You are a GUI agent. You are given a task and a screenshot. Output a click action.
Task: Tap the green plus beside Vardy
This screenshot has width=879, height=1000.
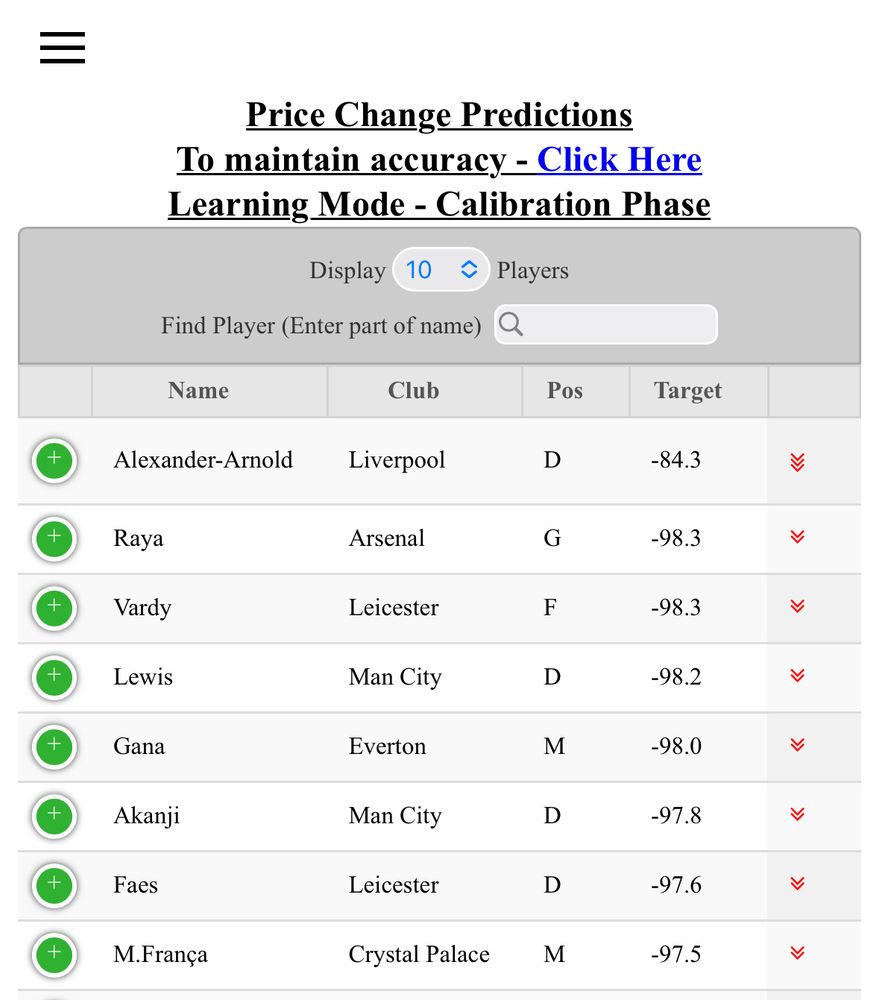54,608
